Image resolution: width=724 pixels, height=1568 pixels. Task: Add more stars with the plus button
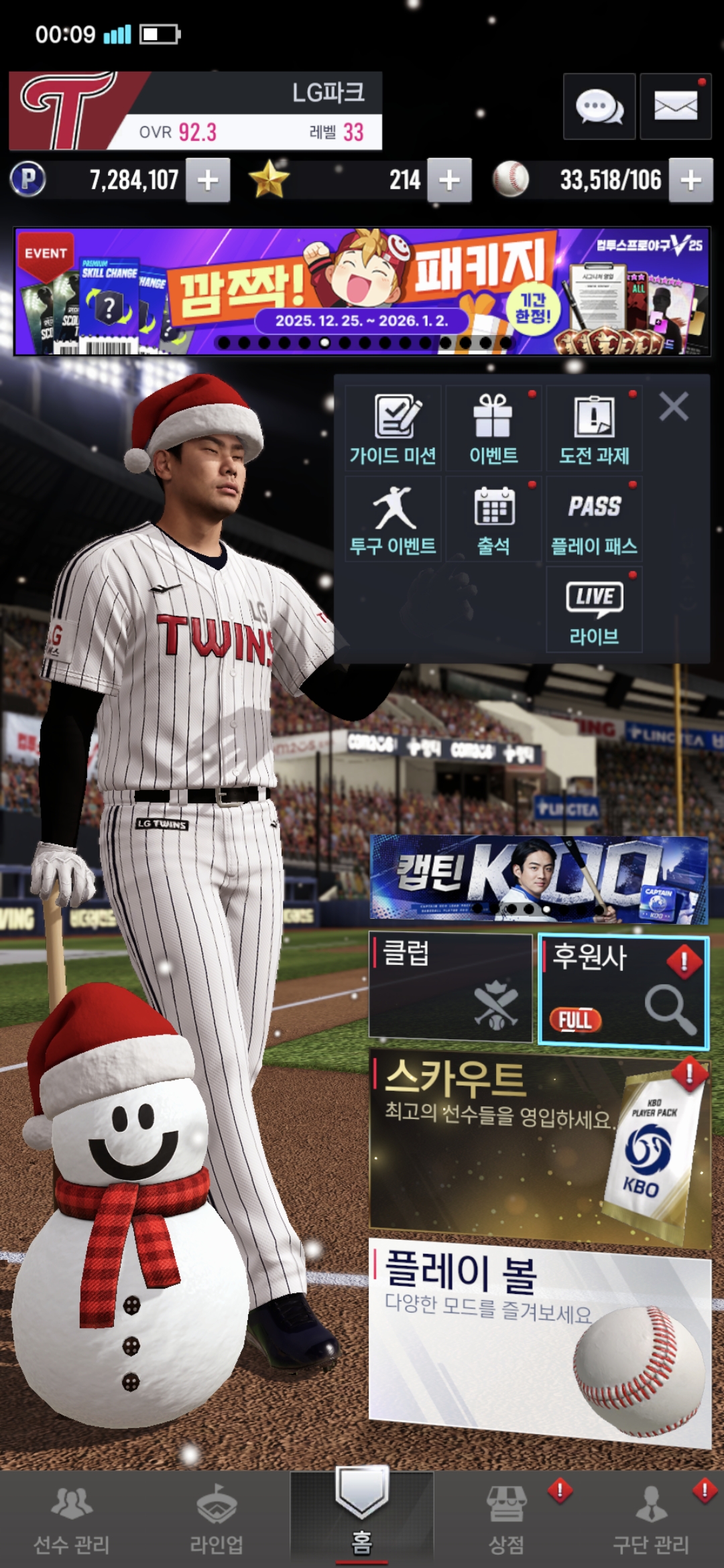tap(449, 180)
